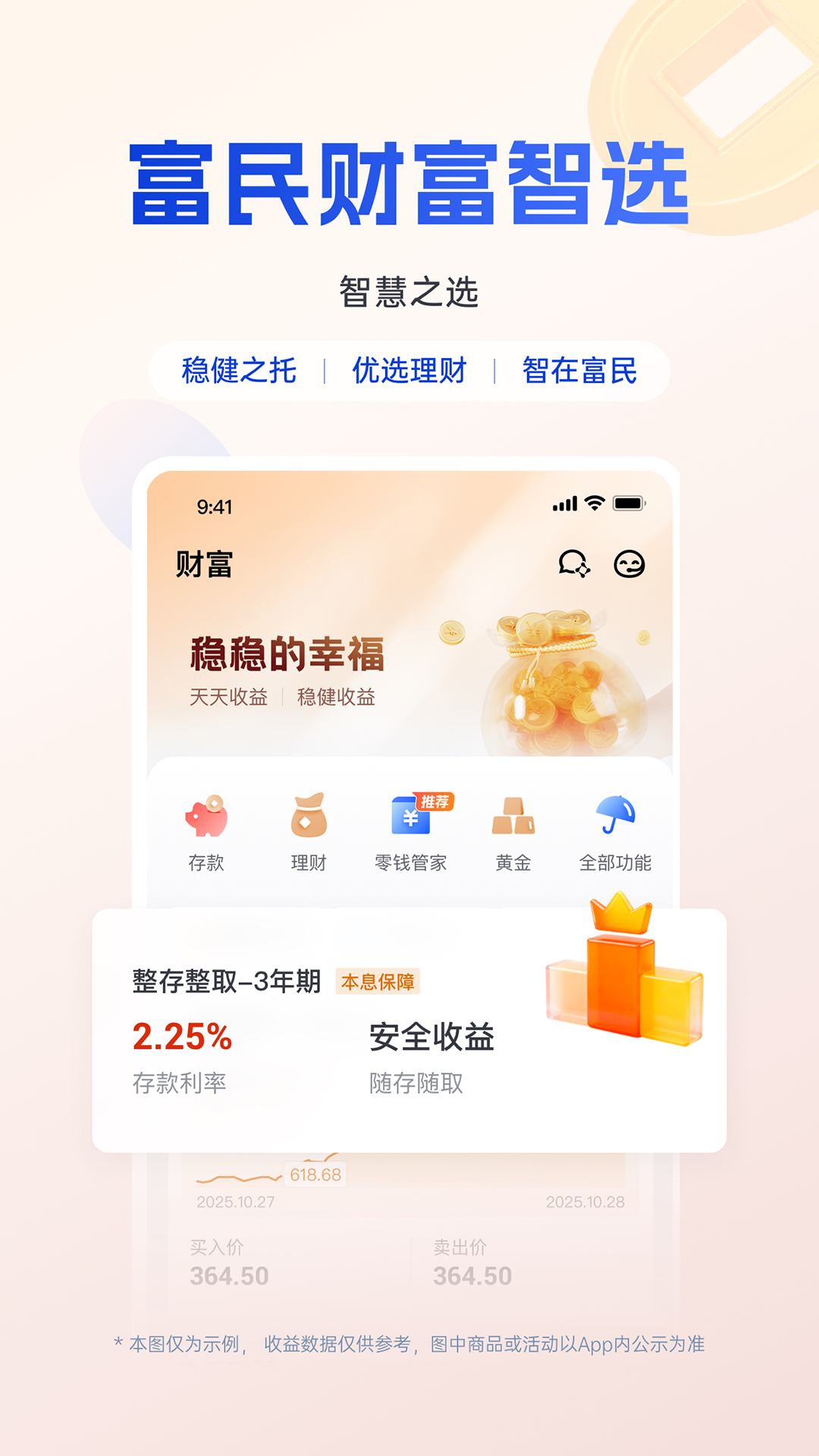Viewport: 819px width, 1456px height.
Task: Select the 智在富民 option
Action: [x=582, y=370]
